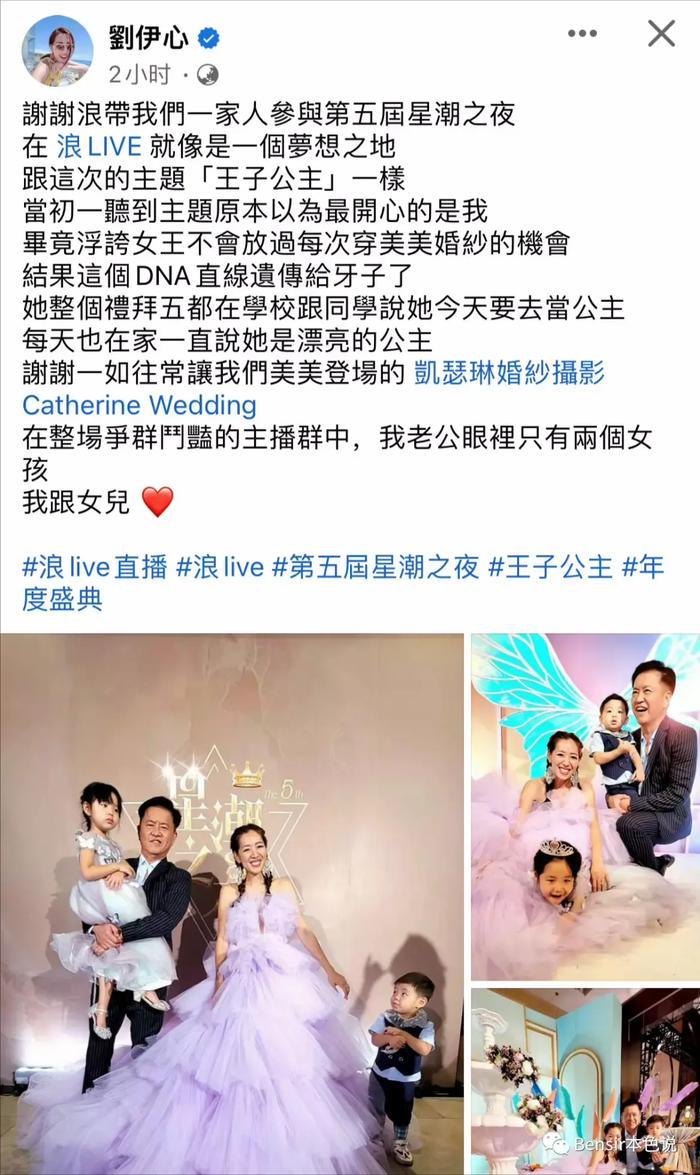Open the large family photo on the star stage
700x1175 pixels.
point(231,903)
